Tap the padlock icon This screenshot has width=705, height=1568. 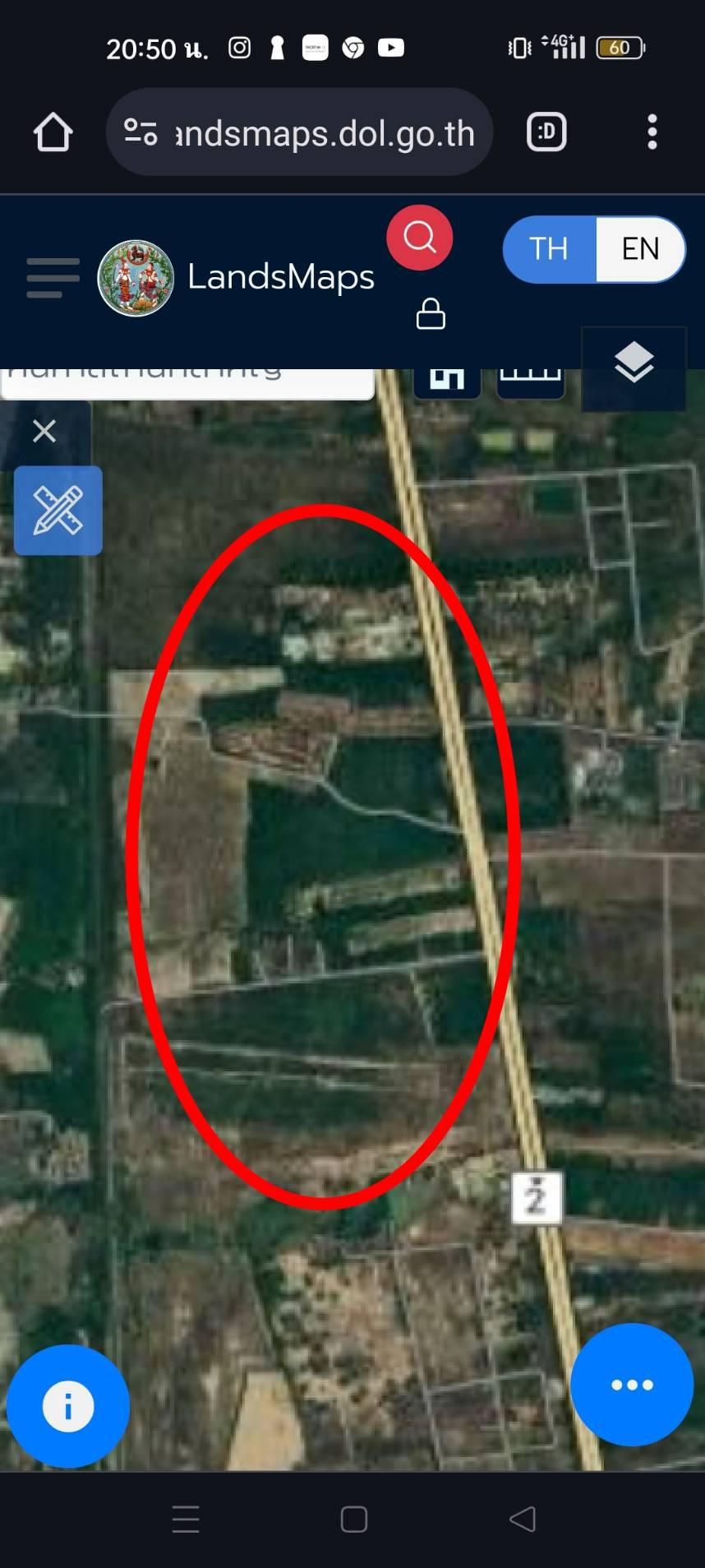coord(431,313)
